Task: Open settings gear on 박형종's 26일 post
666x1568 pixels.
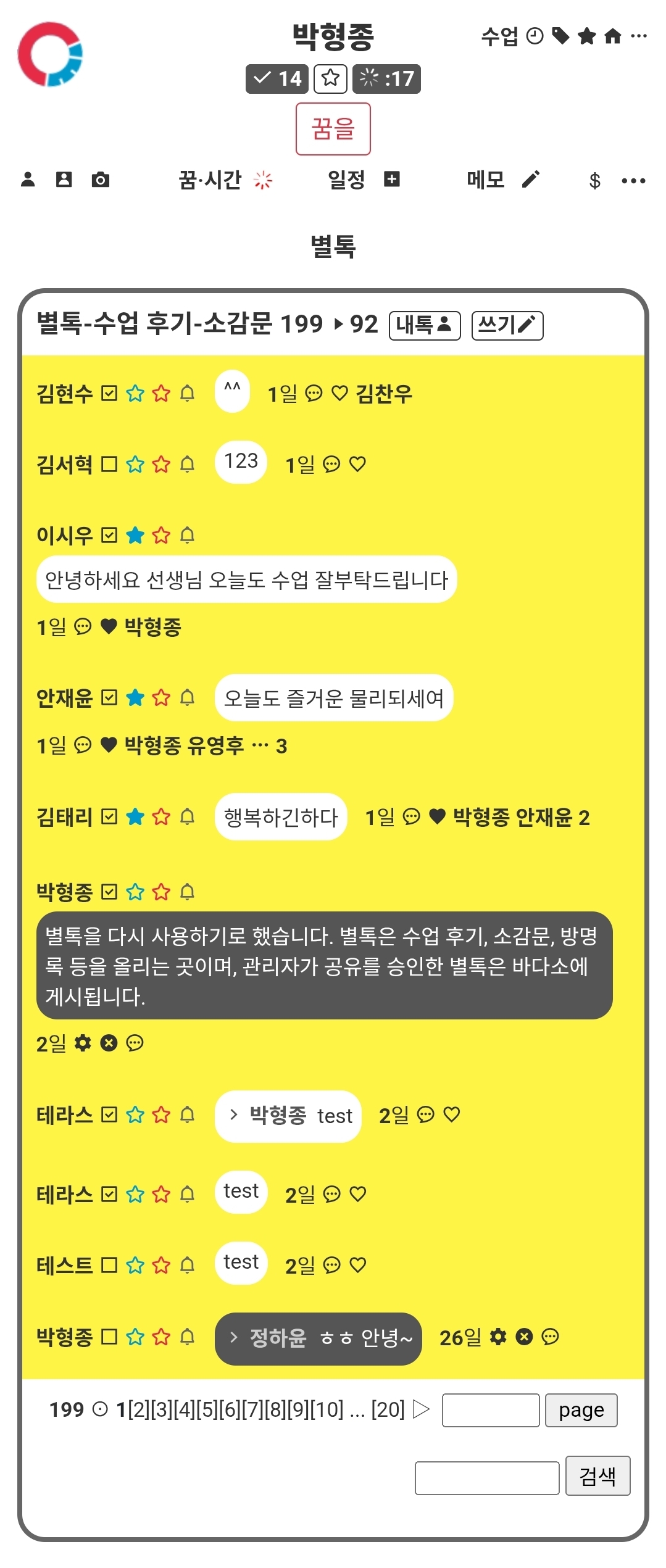Action: click(497, 1337)
